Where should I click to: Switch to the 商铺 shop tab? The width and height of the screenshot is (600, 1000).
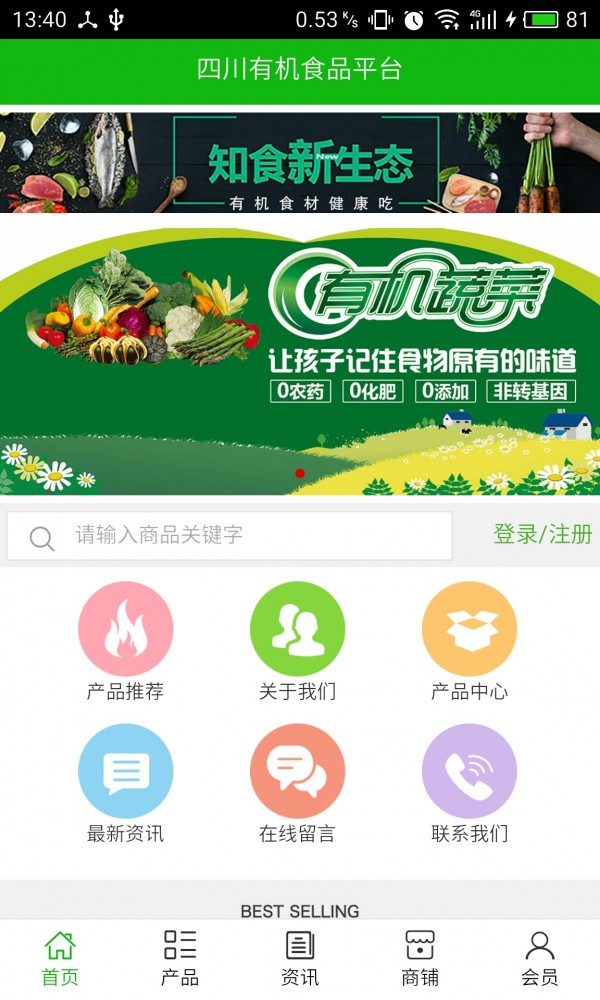[420, 958]
